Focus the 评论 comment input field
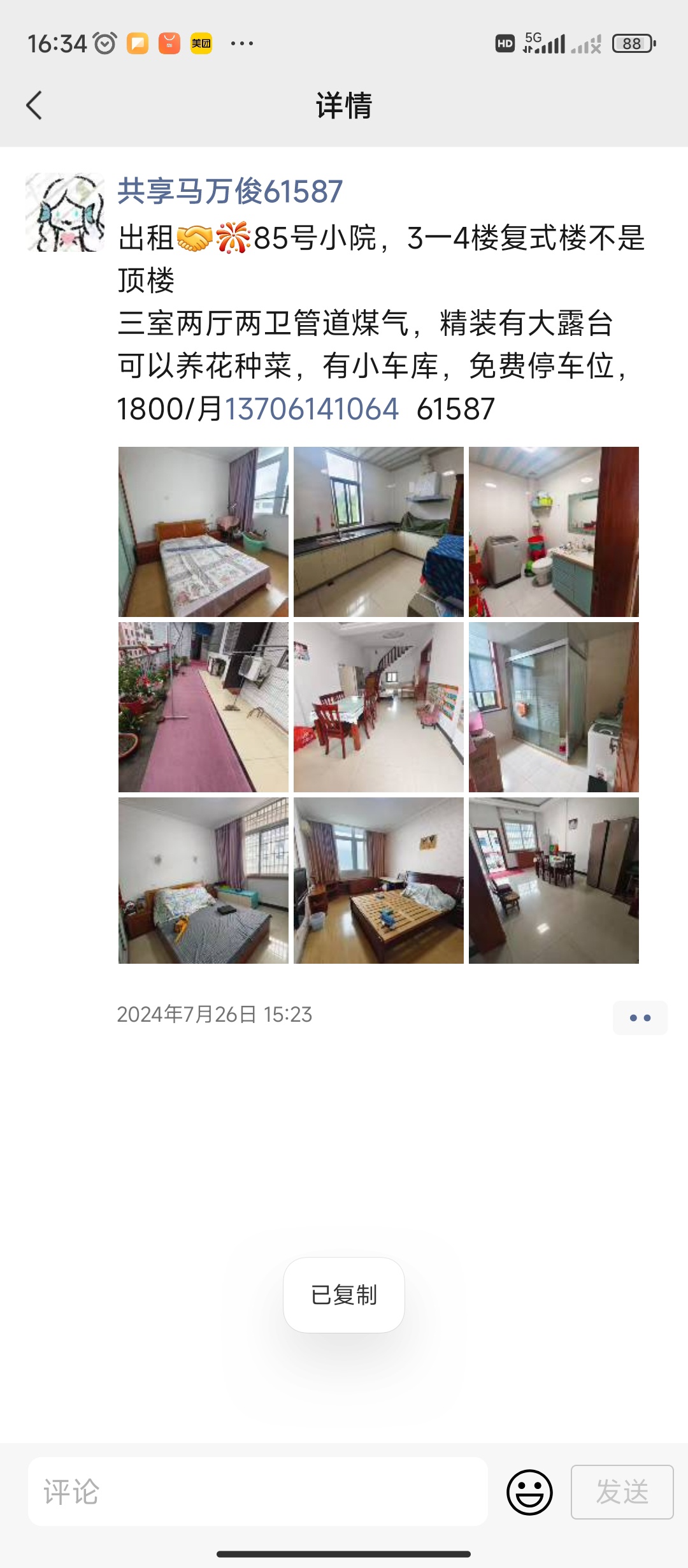This screenshot has height=1568, width=688. coord(258,1492)
